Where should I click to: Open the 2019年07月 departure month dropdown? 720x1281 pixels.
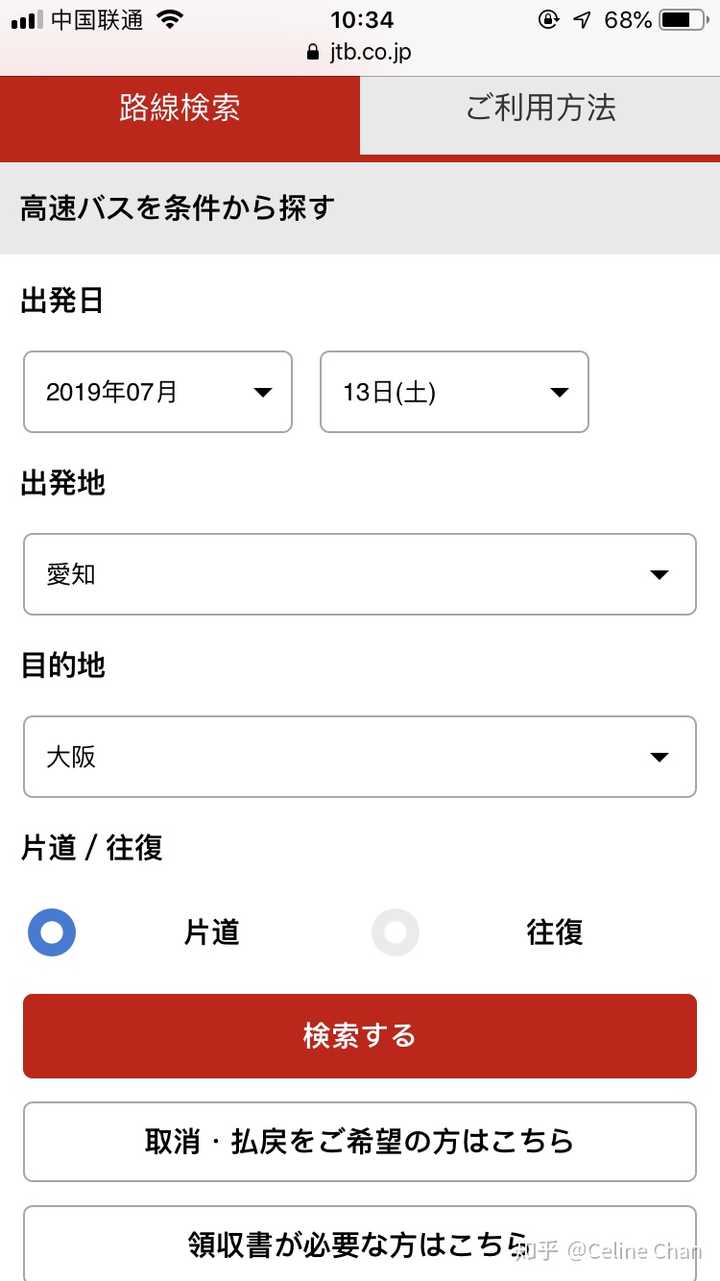tap(157, 392)
